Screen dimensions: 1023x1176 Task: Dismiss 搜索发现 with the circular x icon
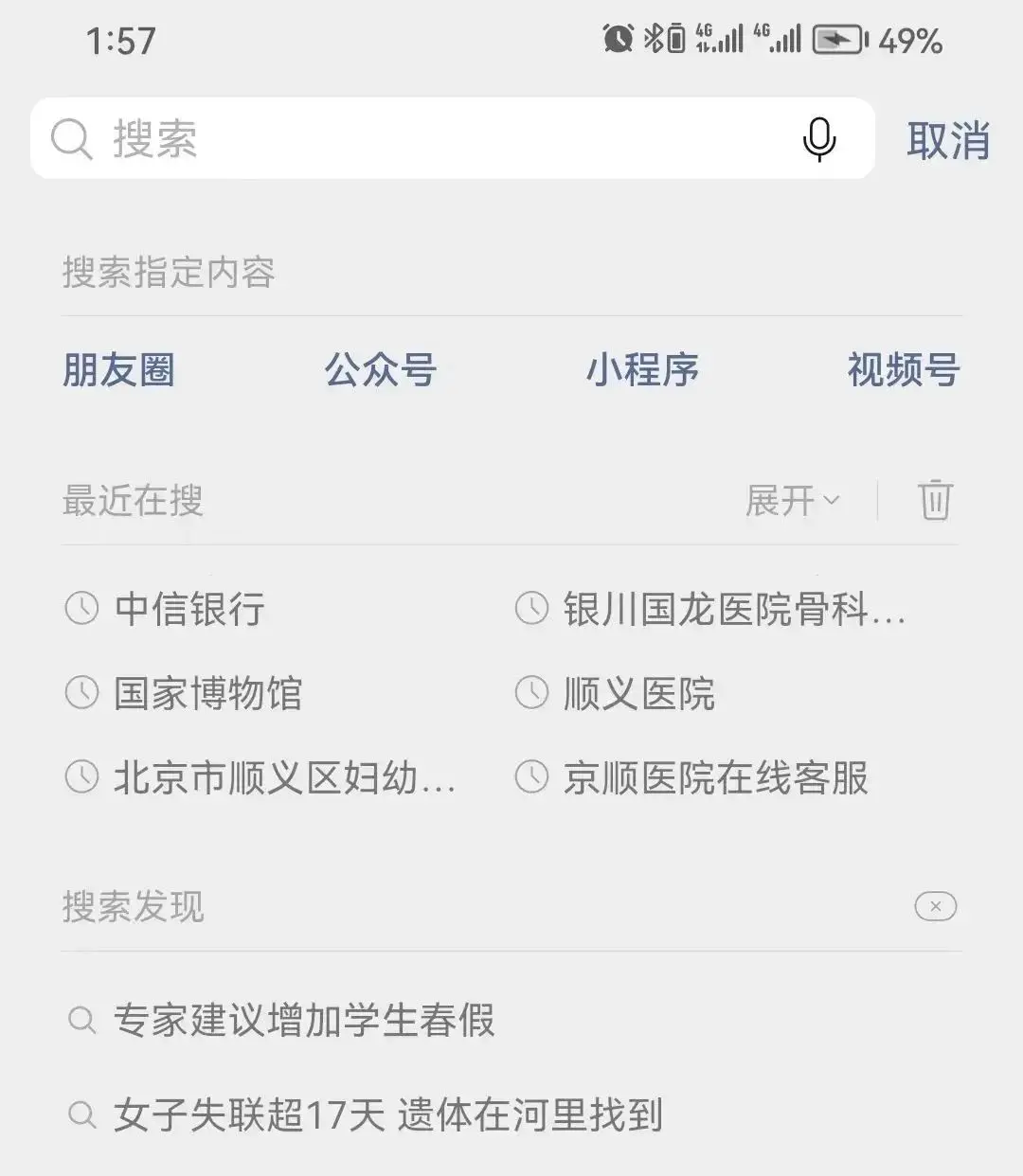click(935, 906)
